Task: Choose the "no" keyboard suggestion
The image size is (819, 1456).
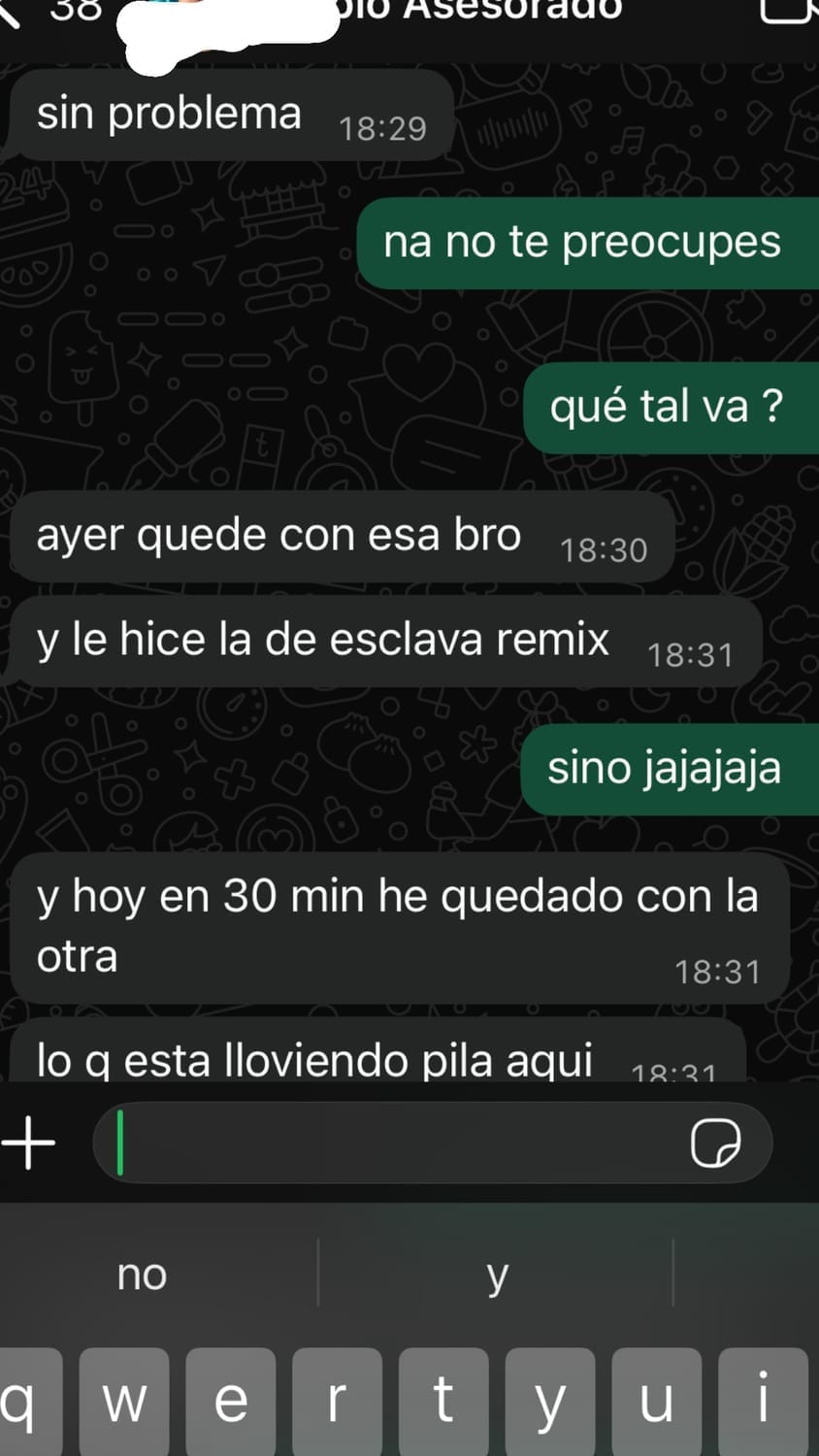Action: click(x=143, y=1274)
